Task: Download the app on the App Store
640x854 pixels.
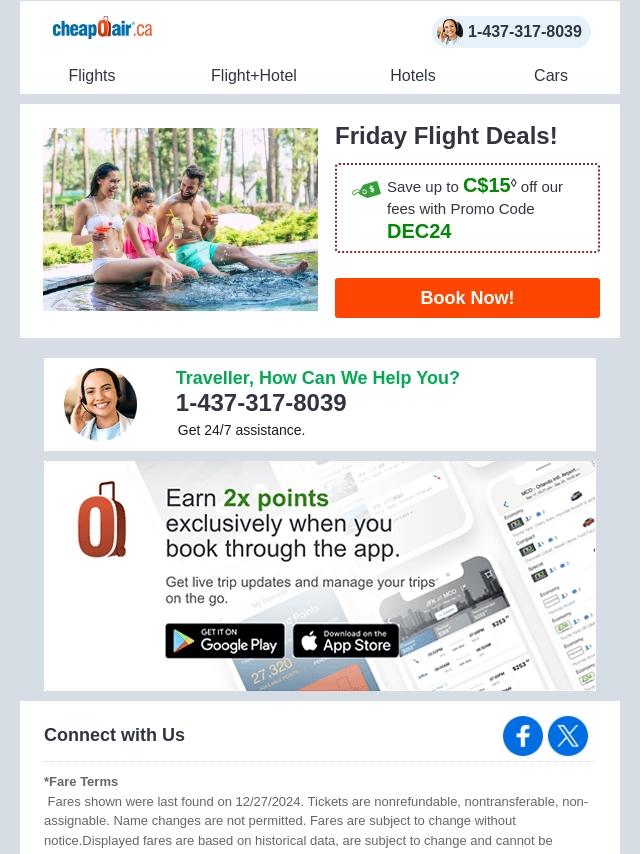Action: point(346,640)
